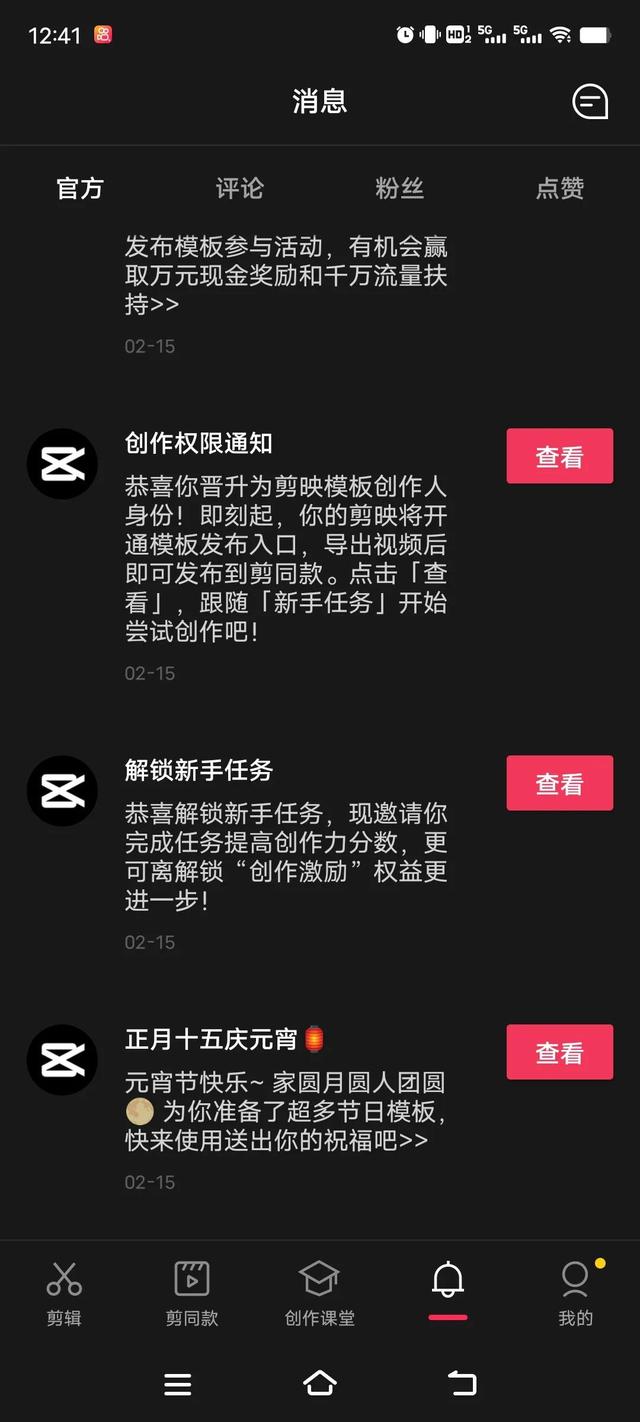Go to 创作课堂 in the bottom bar
Viewport: 640px width, 1422px height.
tap(319, 1292)
